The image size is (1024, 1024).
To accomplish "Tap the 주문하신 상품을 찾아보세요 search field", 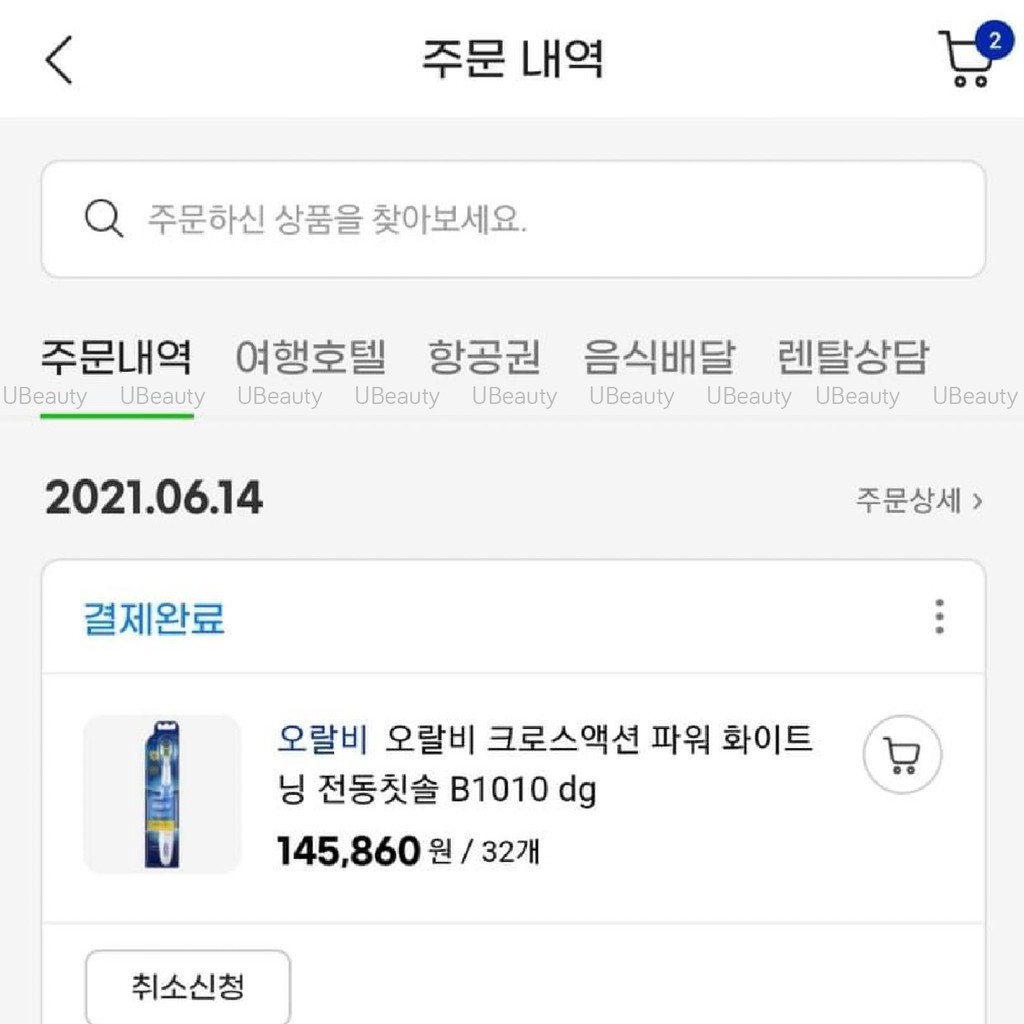I will click(x=512, y=219).
